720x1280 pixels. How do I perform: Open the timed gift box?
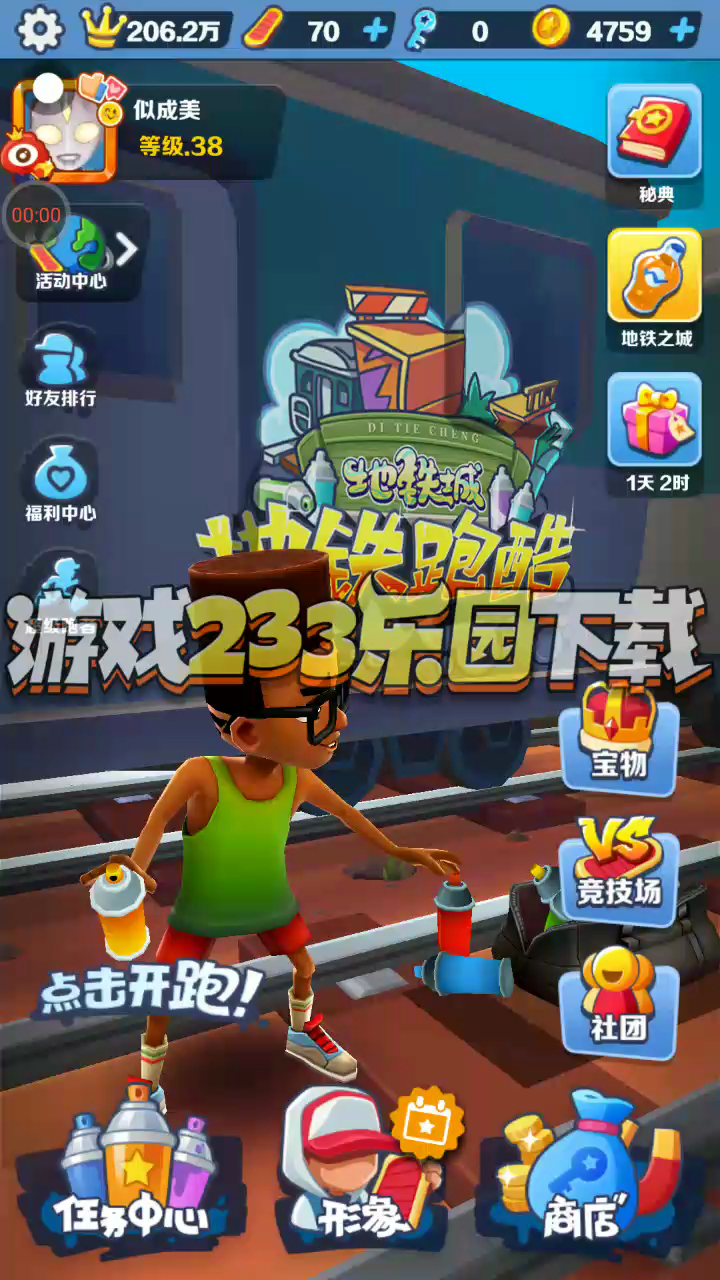point(655,432)
